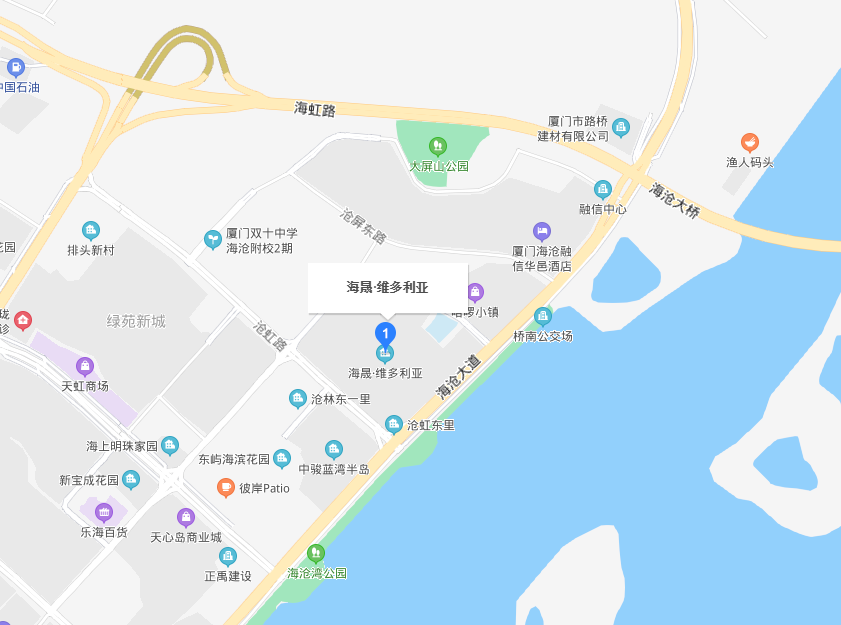Open the 海沧湾公园 park marker

coord(316,553)
